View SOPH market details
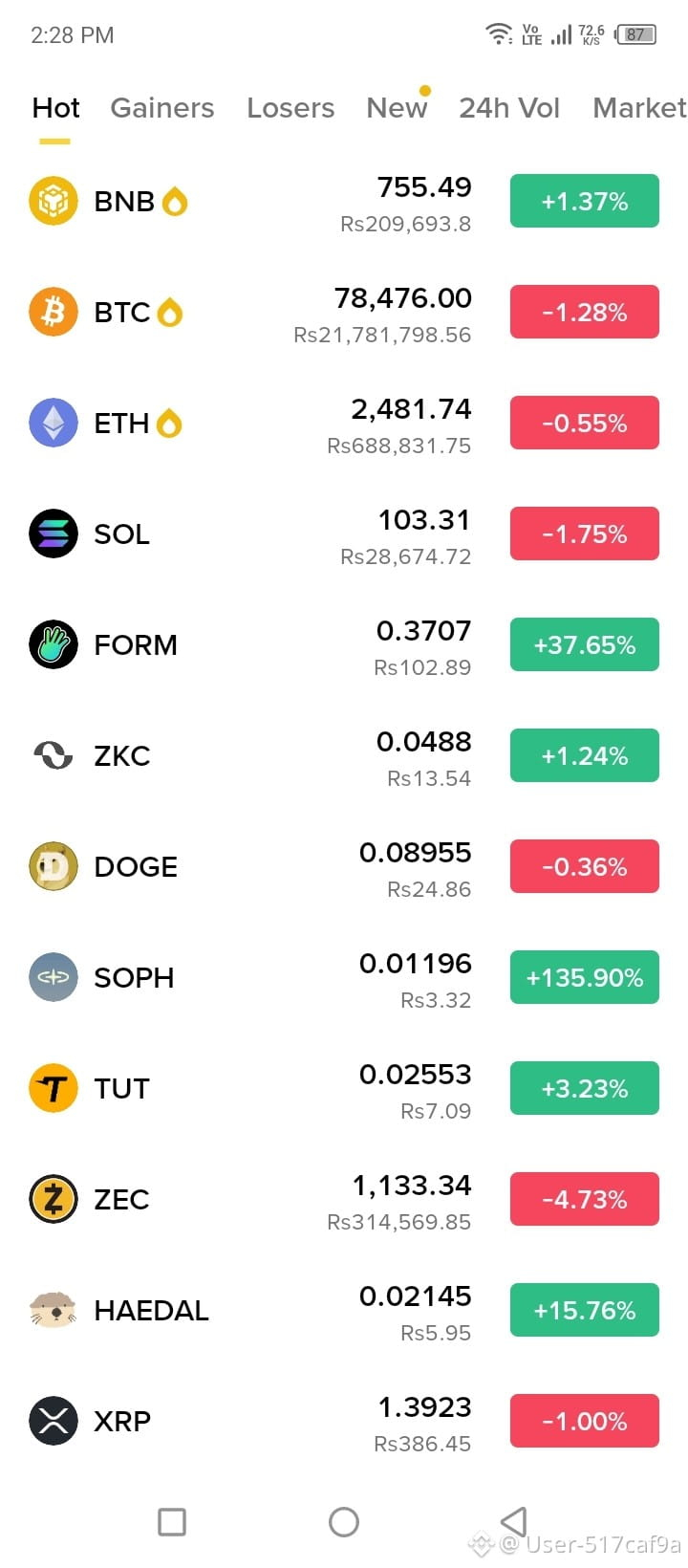The width and height of the screenshot is (688, 1568). pyautogui.click(x=344, y=977)
